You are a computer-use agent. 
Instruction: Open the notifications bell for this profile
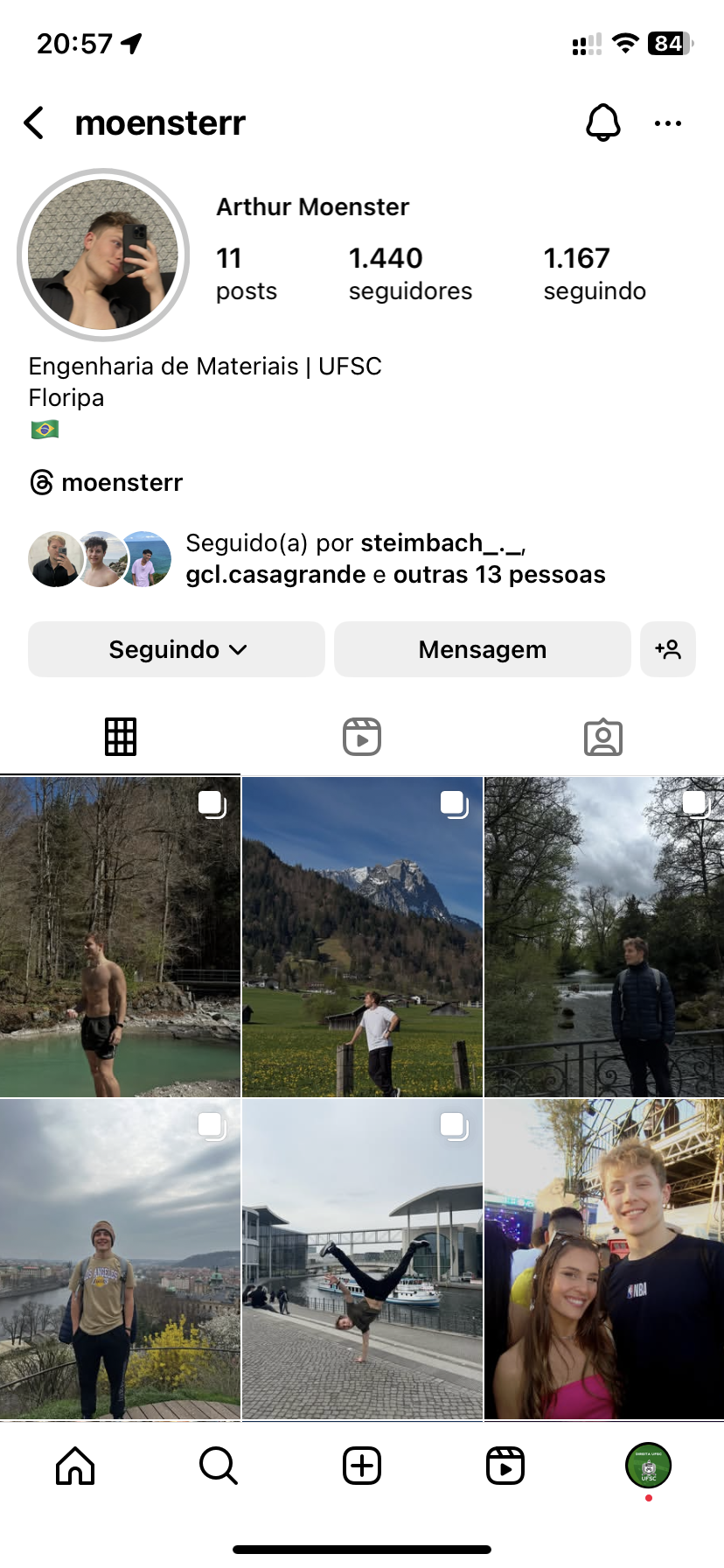point(602,123)
